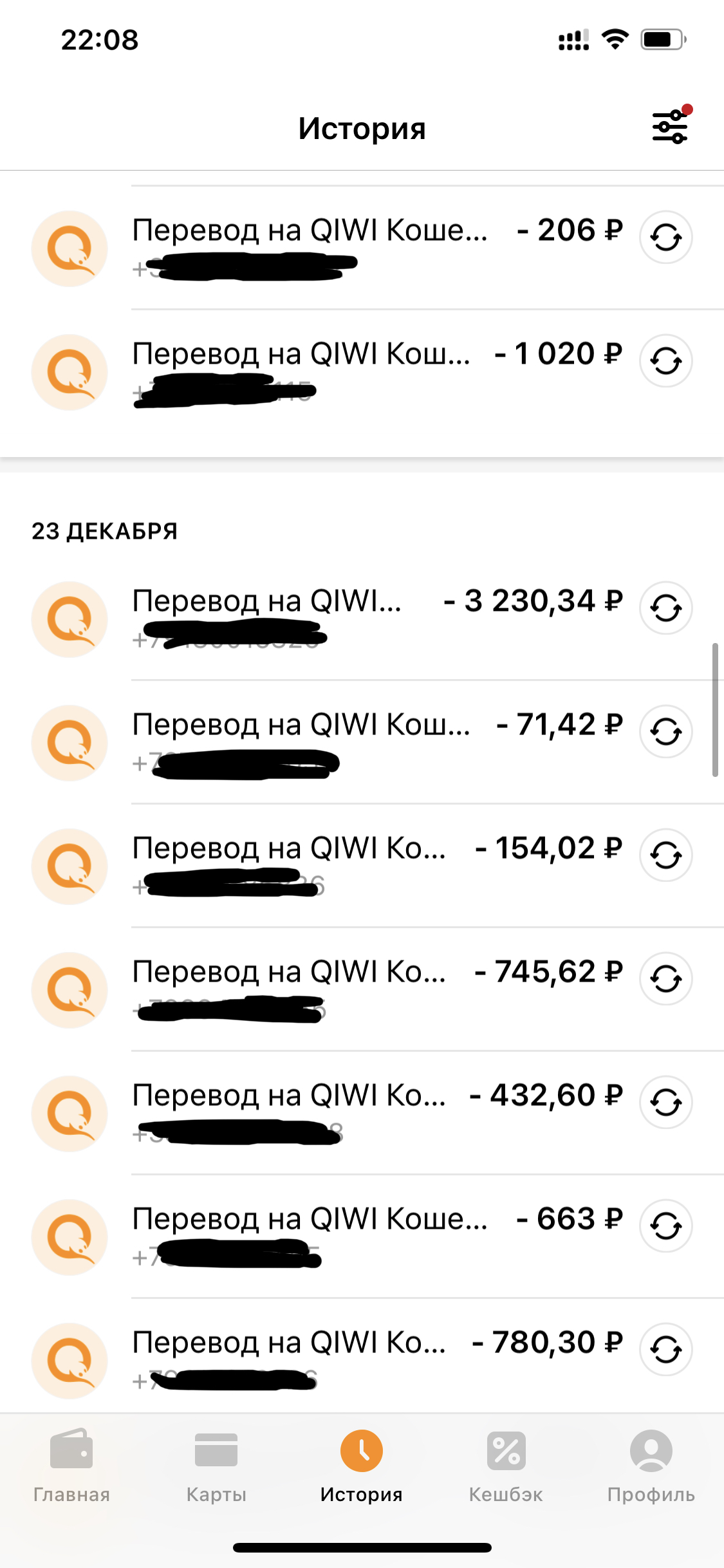Repeat the 3 230,34 ₽ payment

(665, 608)
